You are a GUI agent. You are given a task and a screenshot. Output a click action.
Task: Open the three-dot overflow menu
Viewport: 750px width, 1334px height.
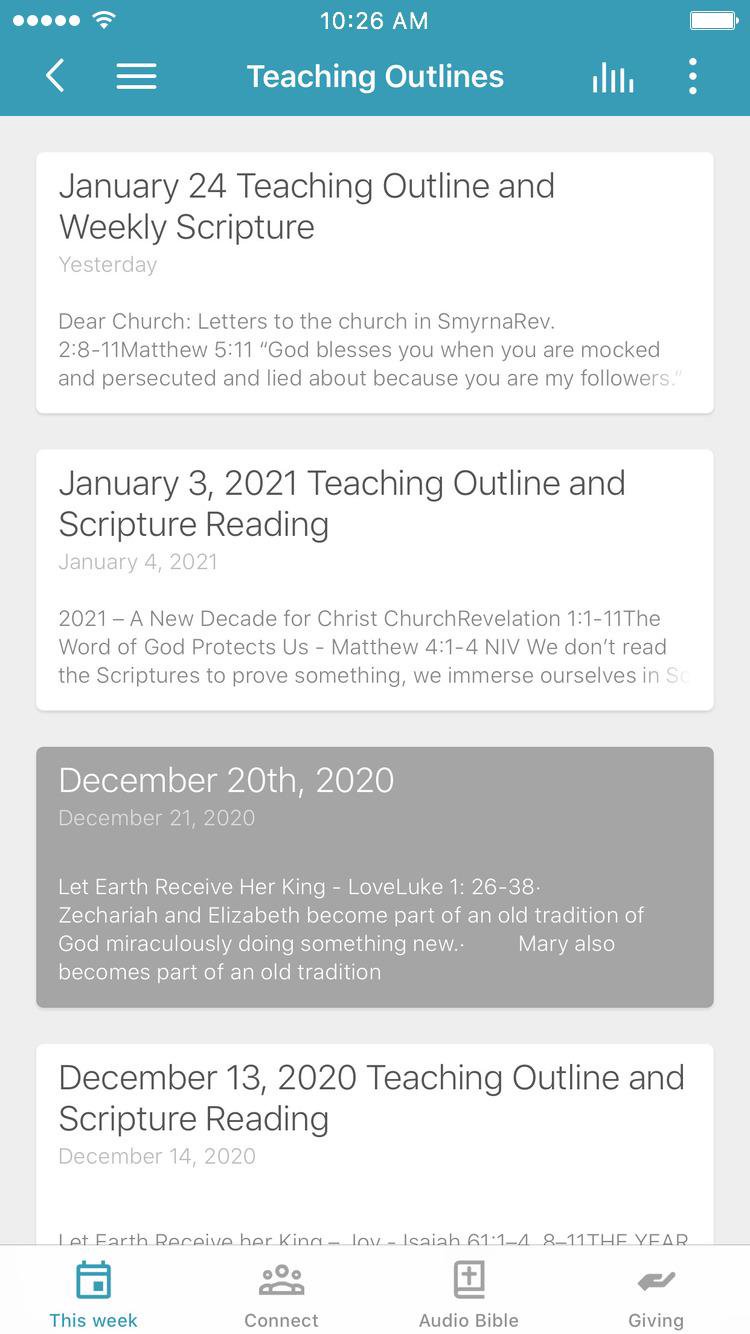point(692,76)
